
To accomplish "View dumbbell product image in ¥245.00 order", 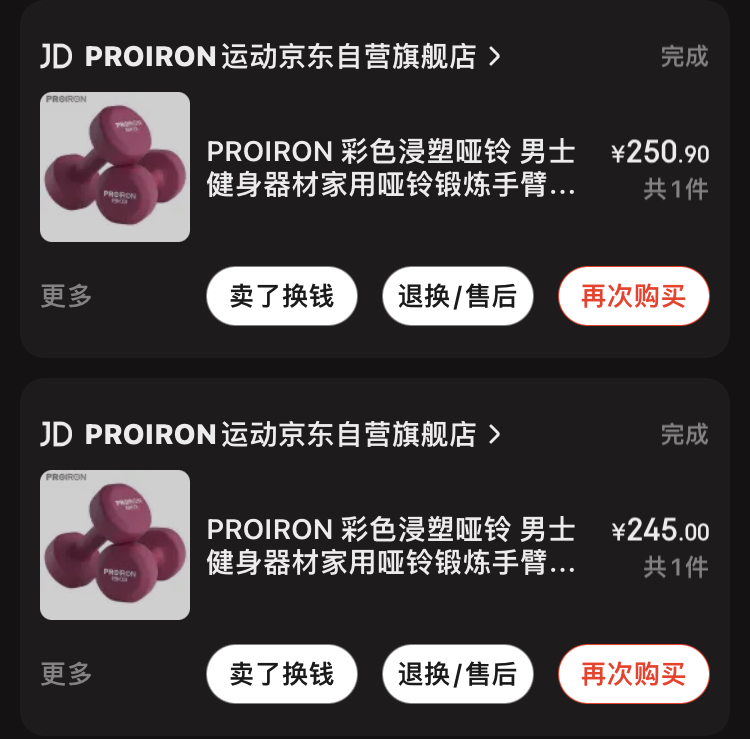I will [x=115, y=545].
